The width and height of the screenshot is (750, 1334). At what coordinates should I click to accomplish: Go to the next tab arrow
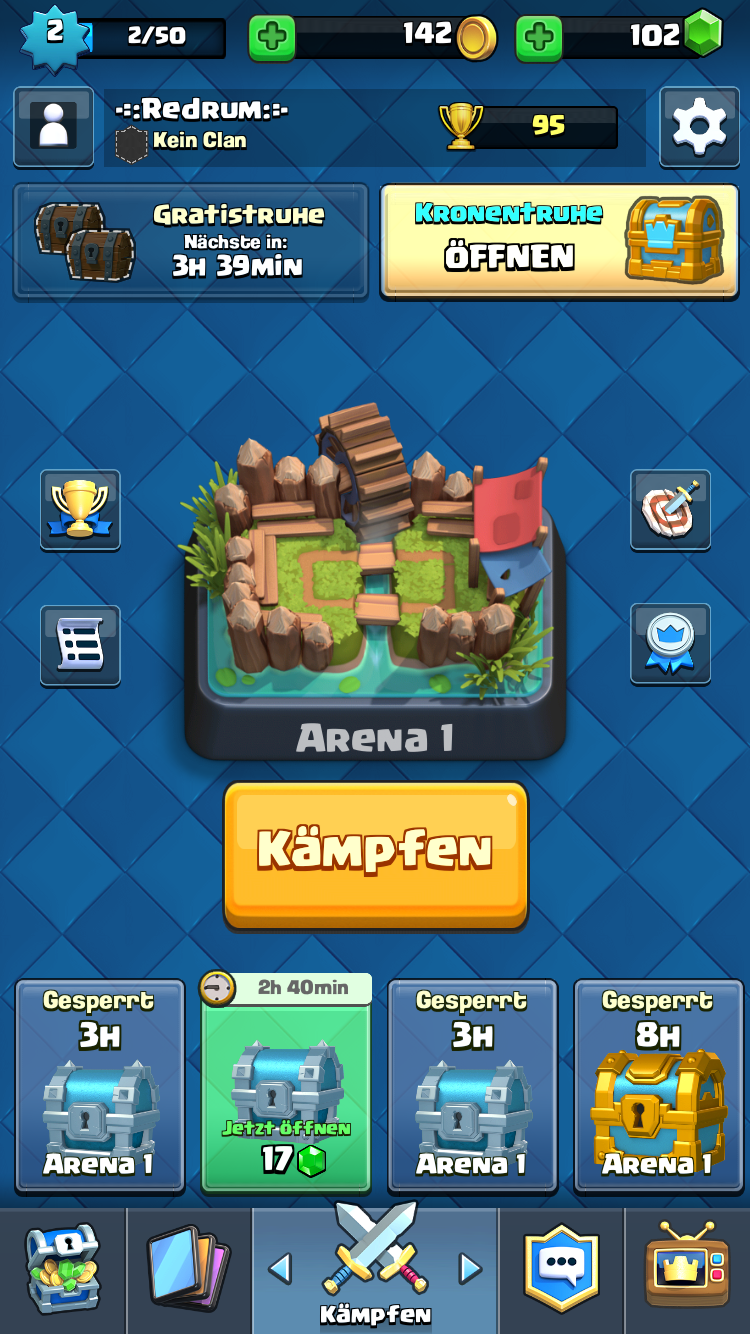tap(470, 1268)
